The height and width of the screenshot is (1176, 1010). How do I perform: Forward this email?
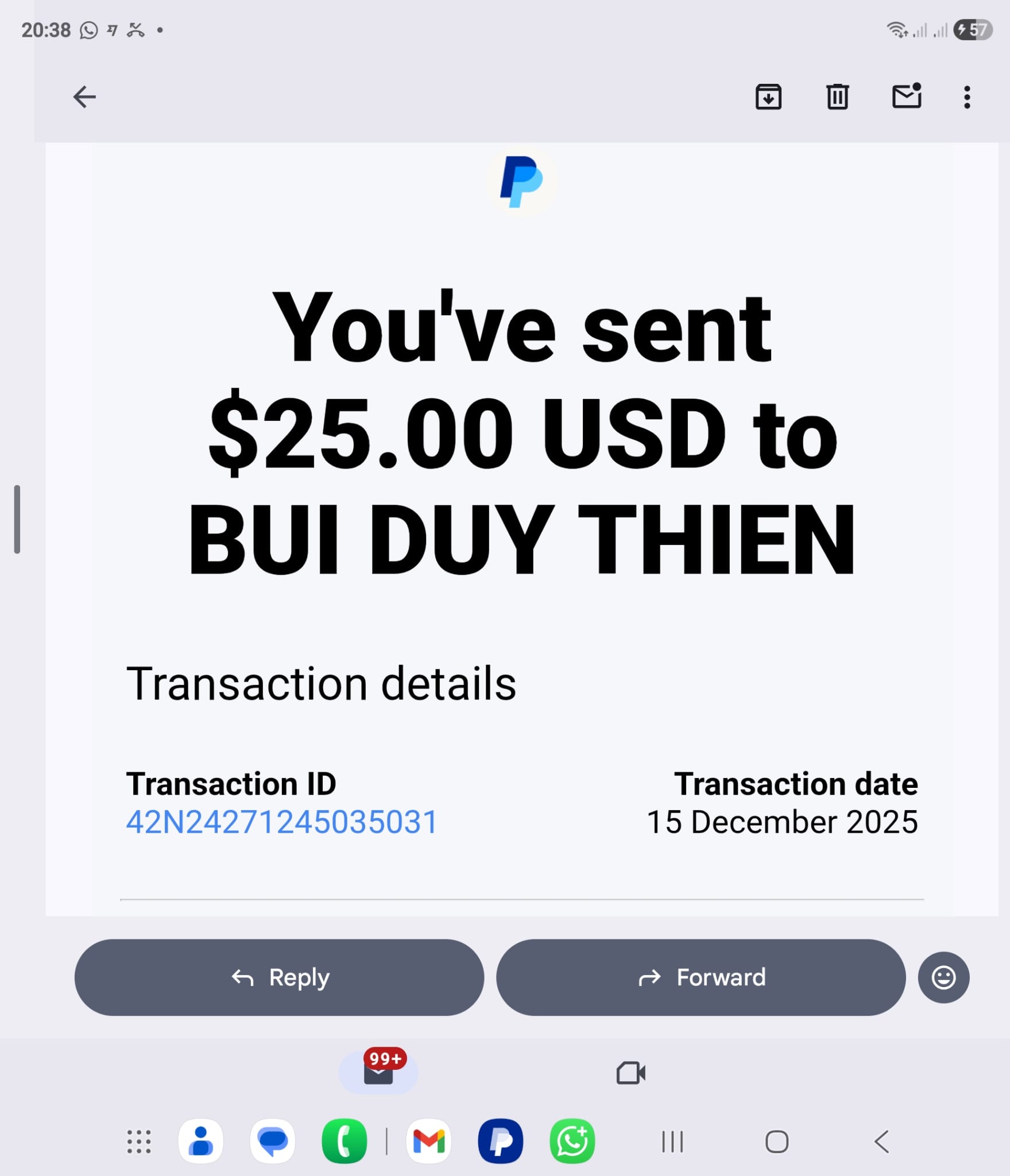[x=701, y=977]
